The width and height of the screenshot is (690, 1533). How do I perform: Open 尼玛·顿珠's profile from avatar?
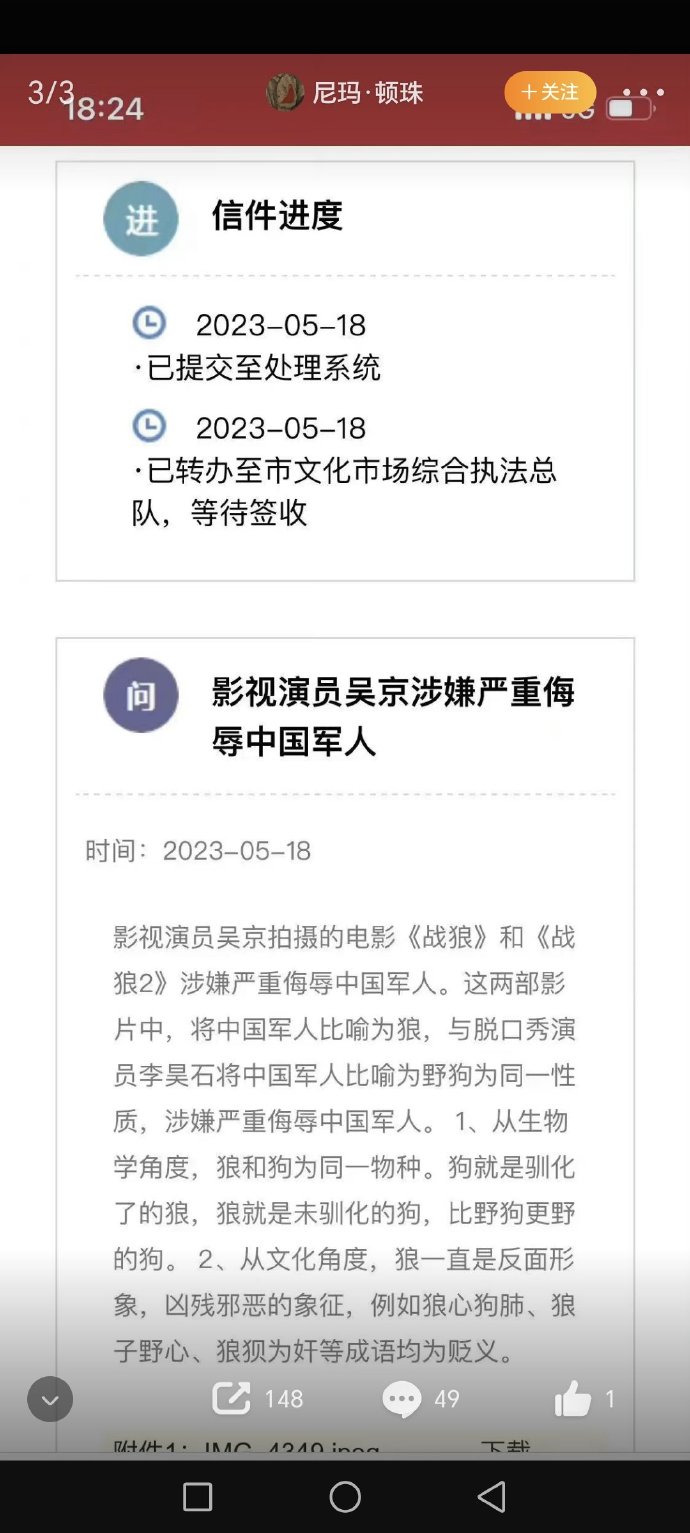pyautogui.click(x=285, y=93)
